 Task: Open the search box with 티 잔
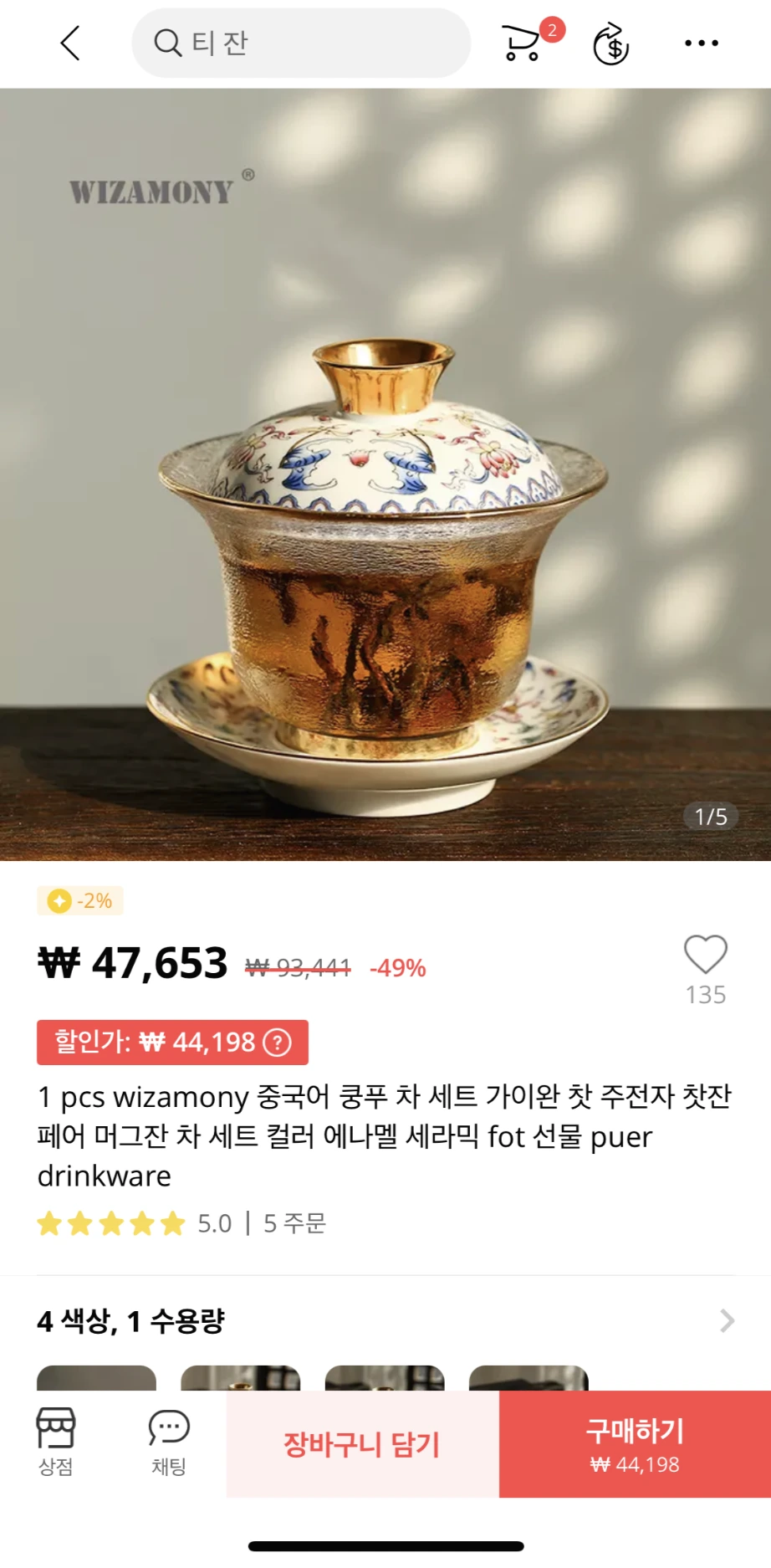[301, 43]
